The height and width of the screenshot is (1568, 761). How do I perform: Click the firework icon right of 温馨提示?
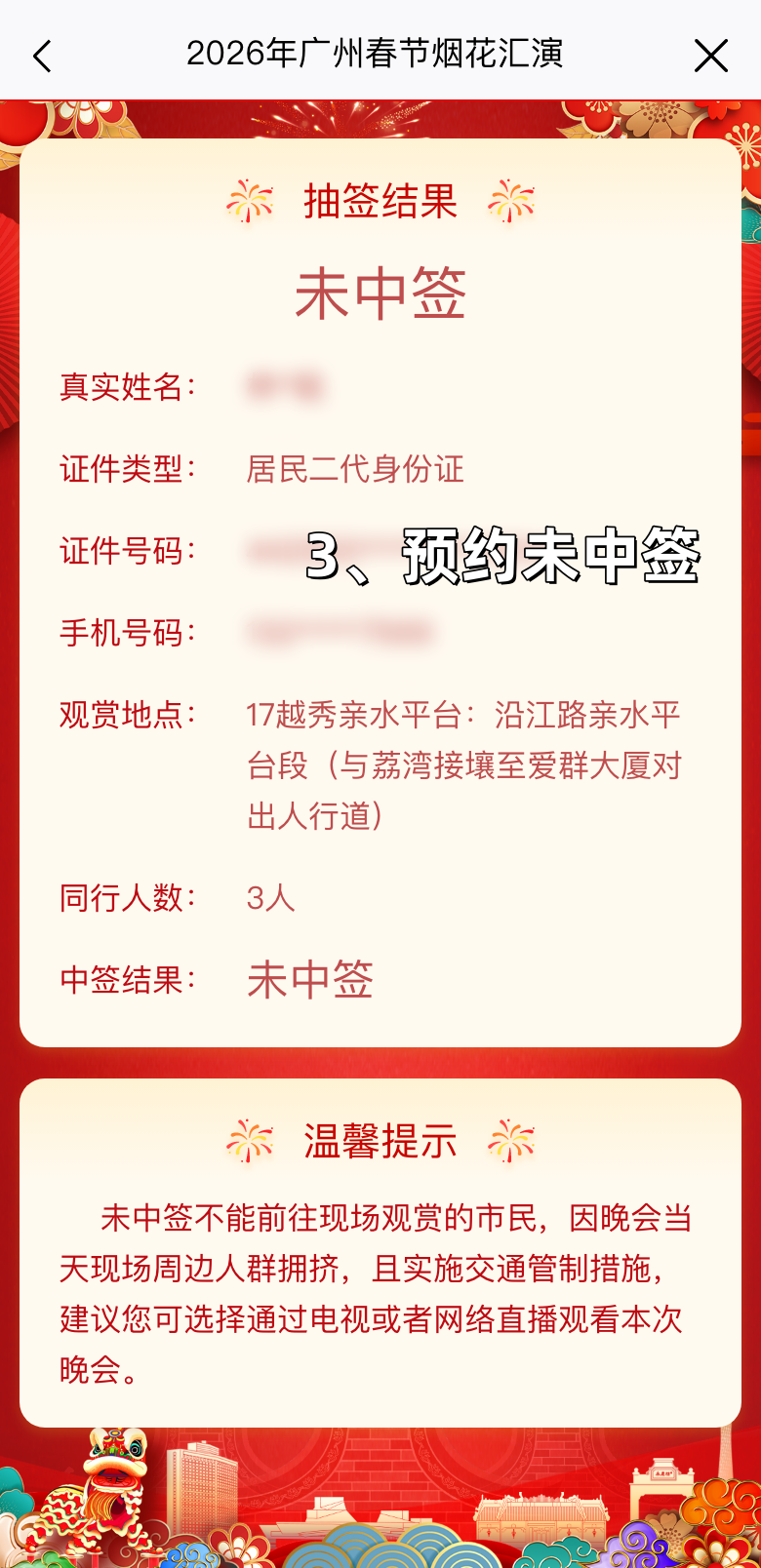[x=509, y=1139]
